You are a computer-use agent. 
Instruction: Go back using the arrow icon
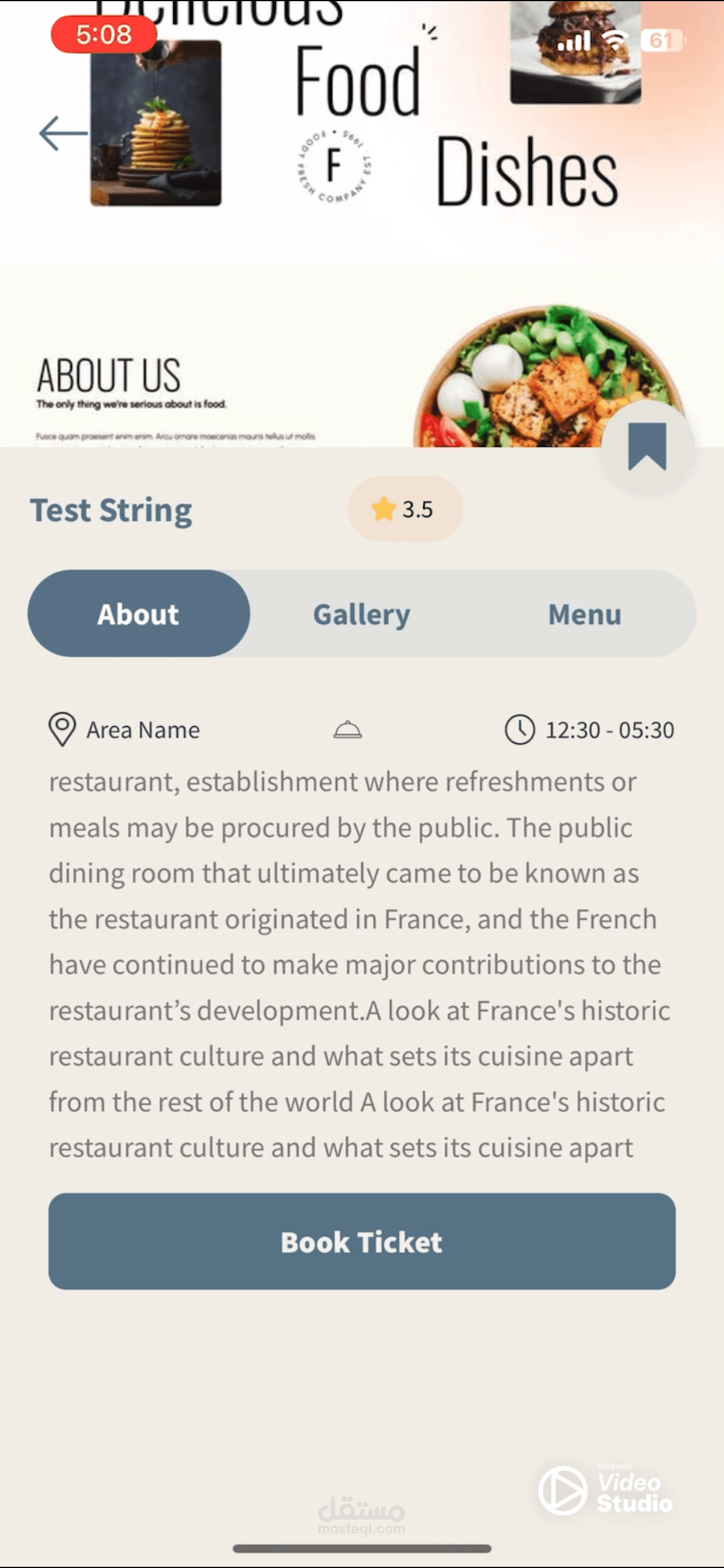coord(64,134)
